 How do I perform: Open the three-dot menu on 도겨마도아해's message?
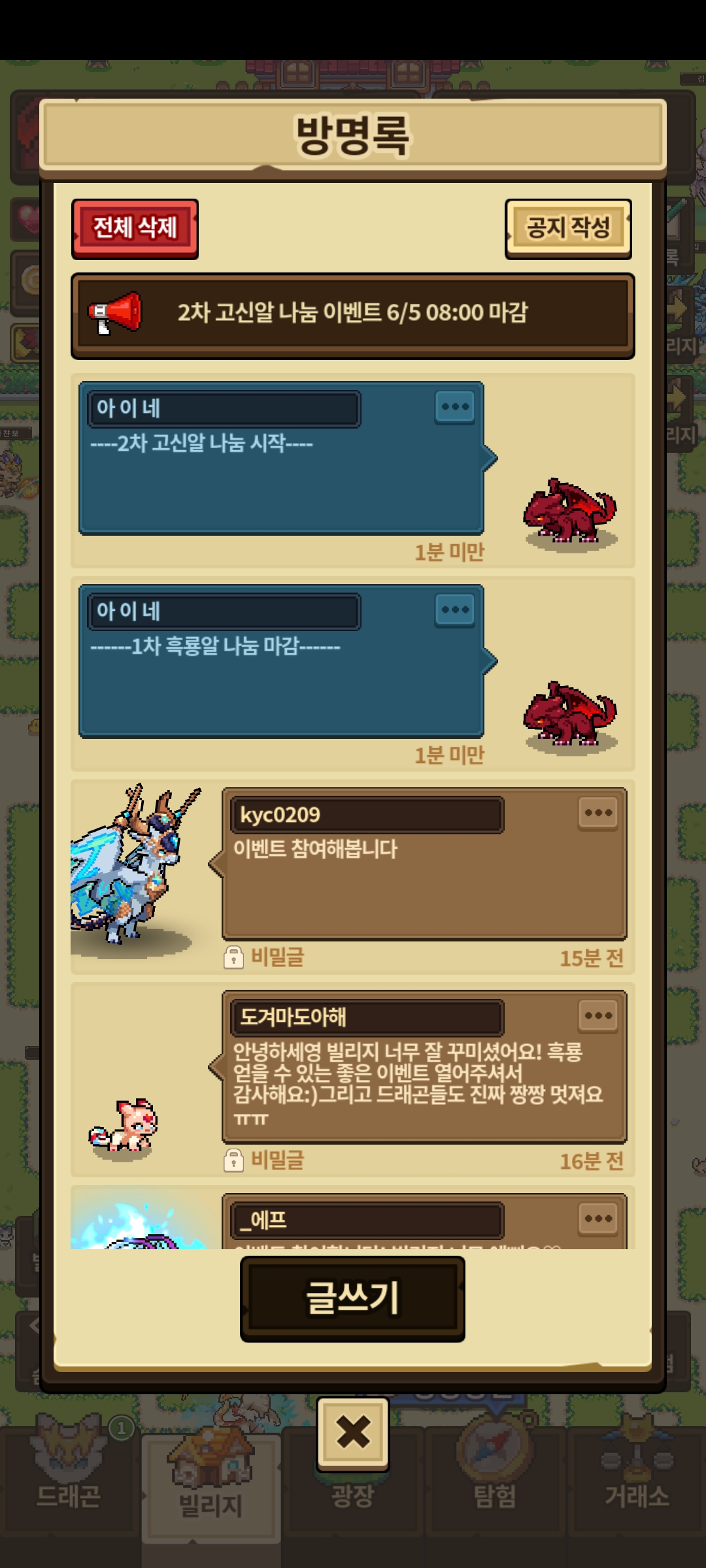click(x=598, y=1016)
